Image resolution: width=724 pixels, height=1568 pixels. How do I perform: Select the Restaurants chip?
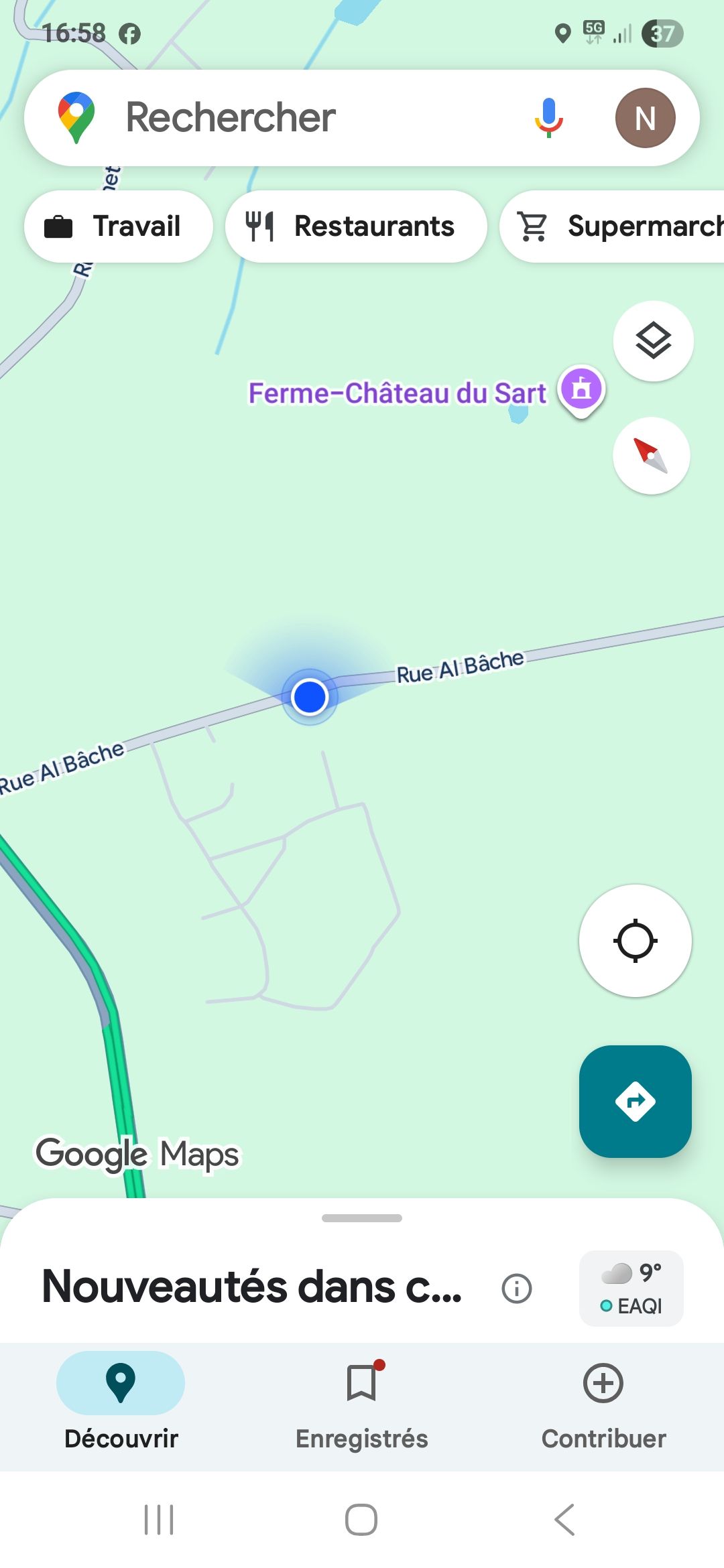(355, 226)
